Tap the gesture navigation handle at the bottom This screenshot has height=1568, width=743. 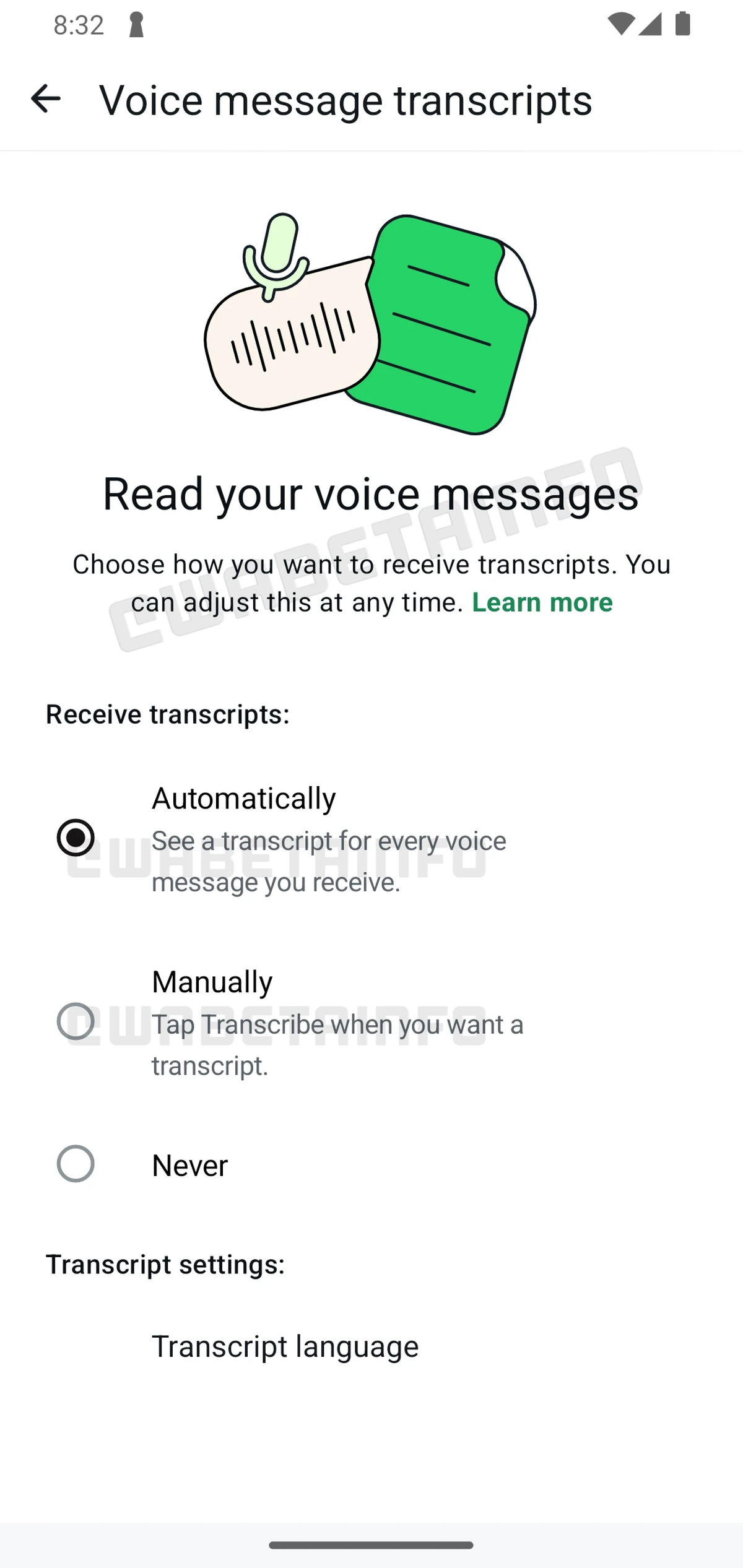(371, 1544)
